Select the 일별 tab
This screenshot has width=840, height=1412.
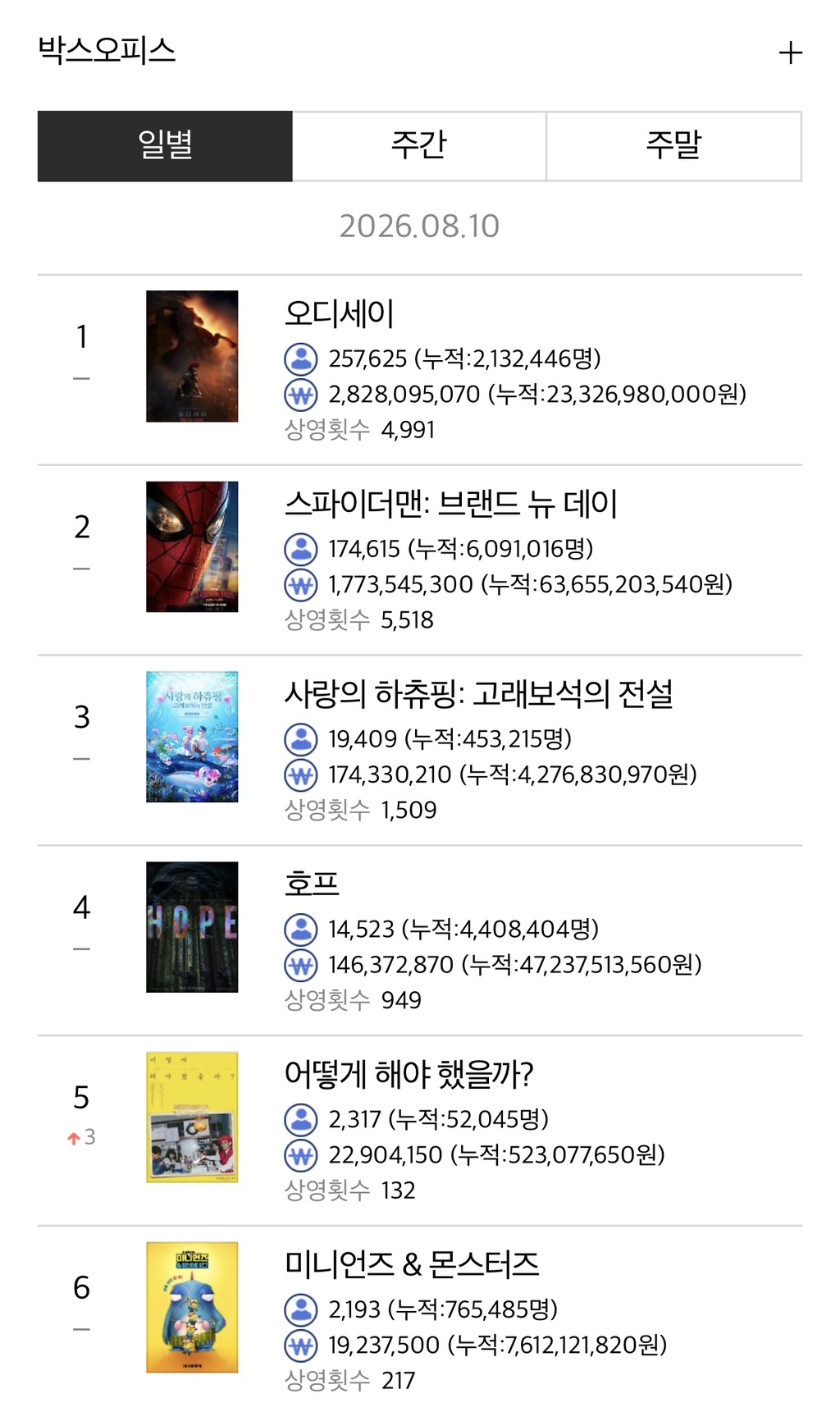(165, 146)
